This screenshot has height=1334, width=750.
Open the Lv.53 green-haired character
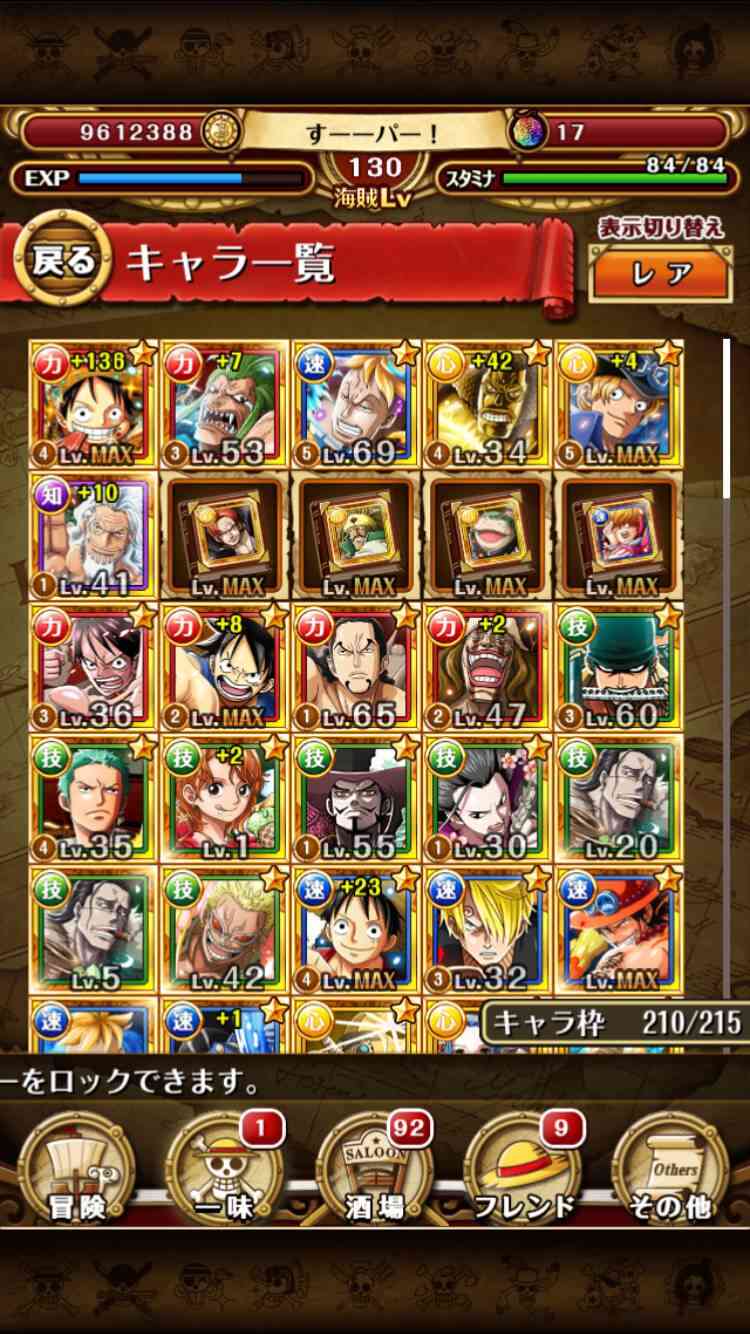tap(225, 403)
